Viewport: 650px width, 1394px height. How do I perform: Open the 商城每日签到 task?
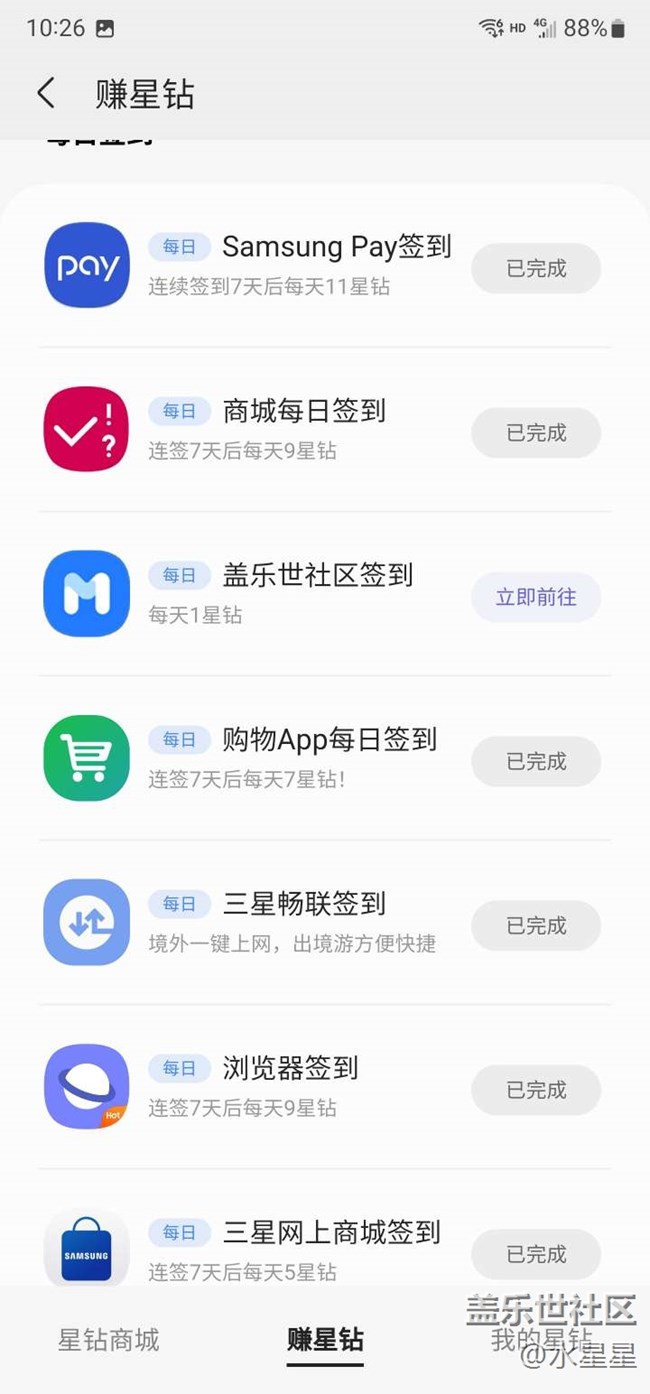[300, 430]
